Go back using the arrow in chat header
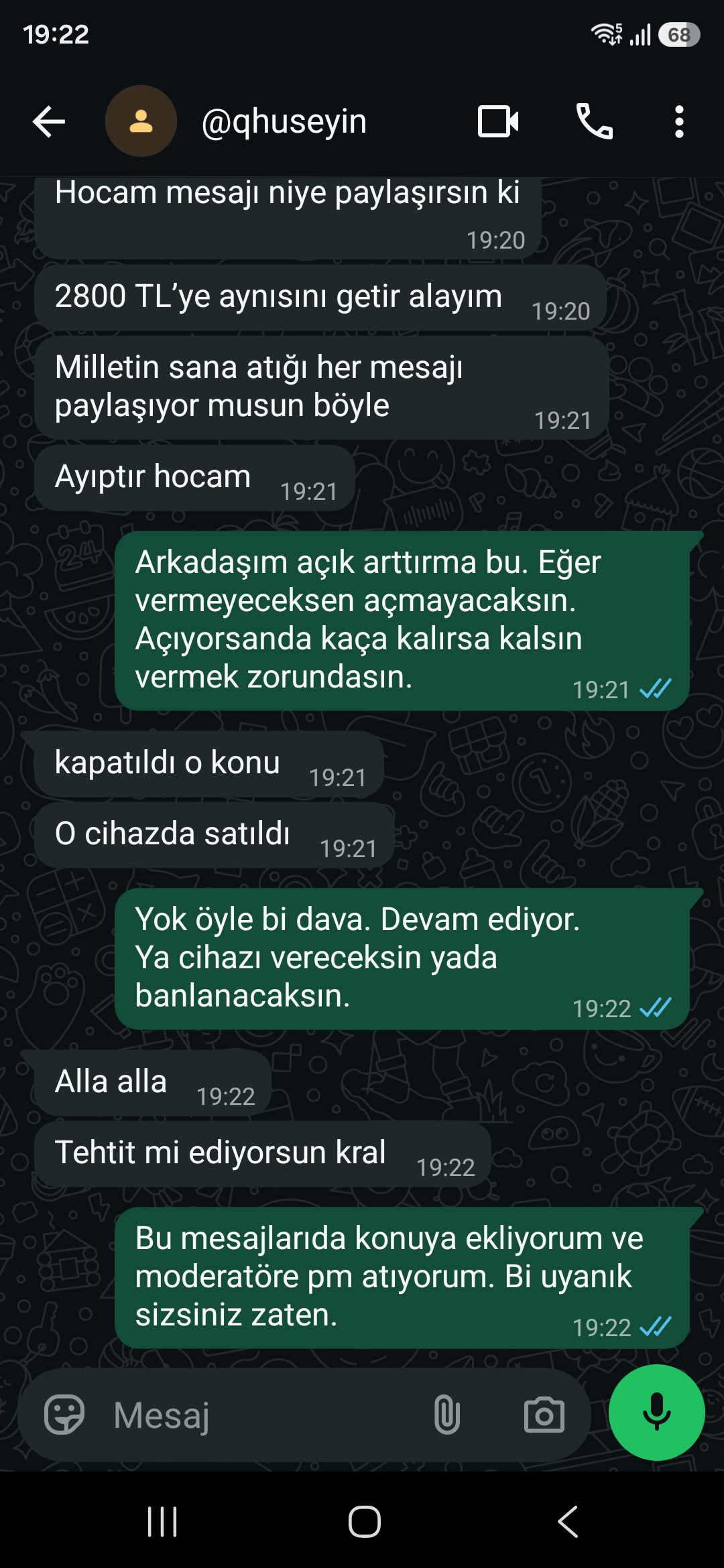Screen dimensions: 724x1568 click(x=49, y=122)
